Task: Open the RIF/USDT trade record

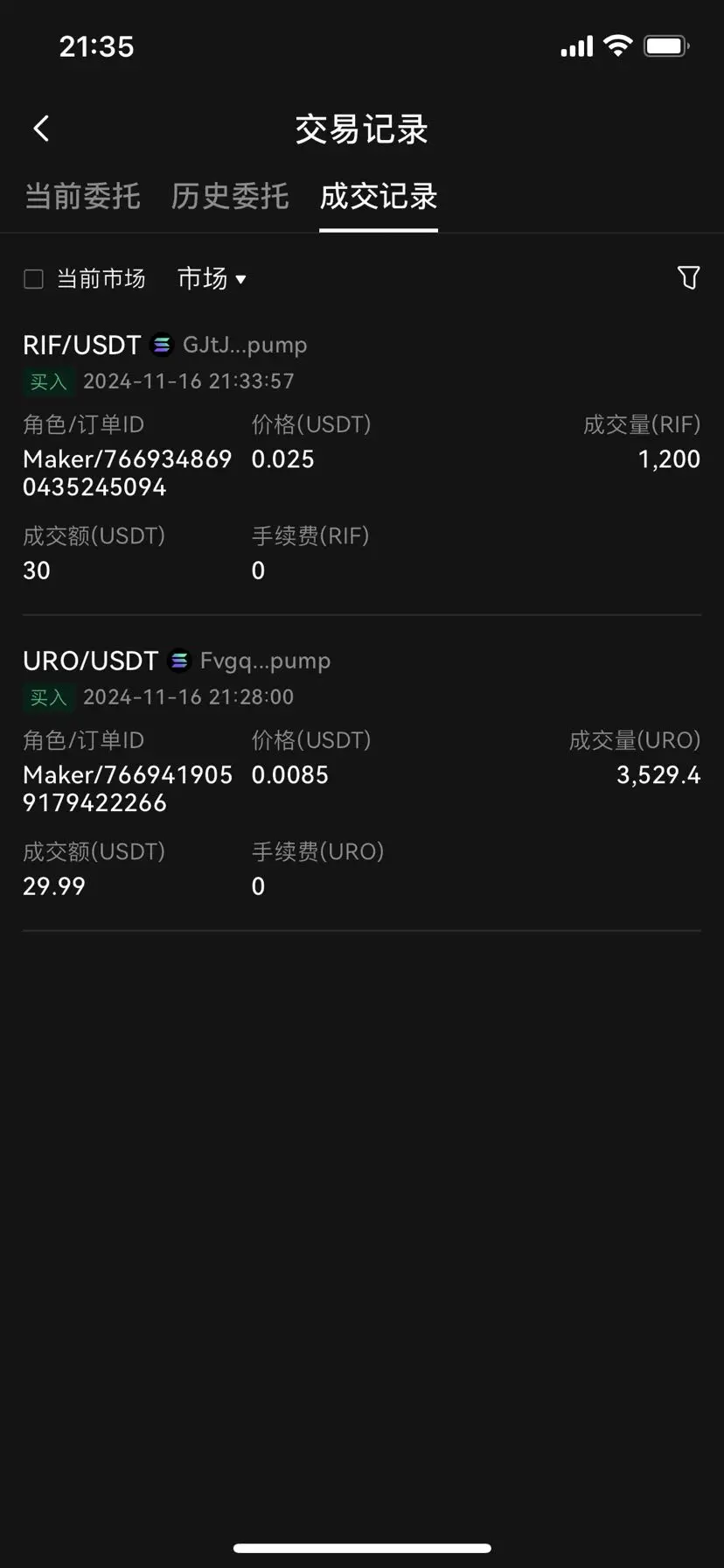Action: click(x=82, y=346)
